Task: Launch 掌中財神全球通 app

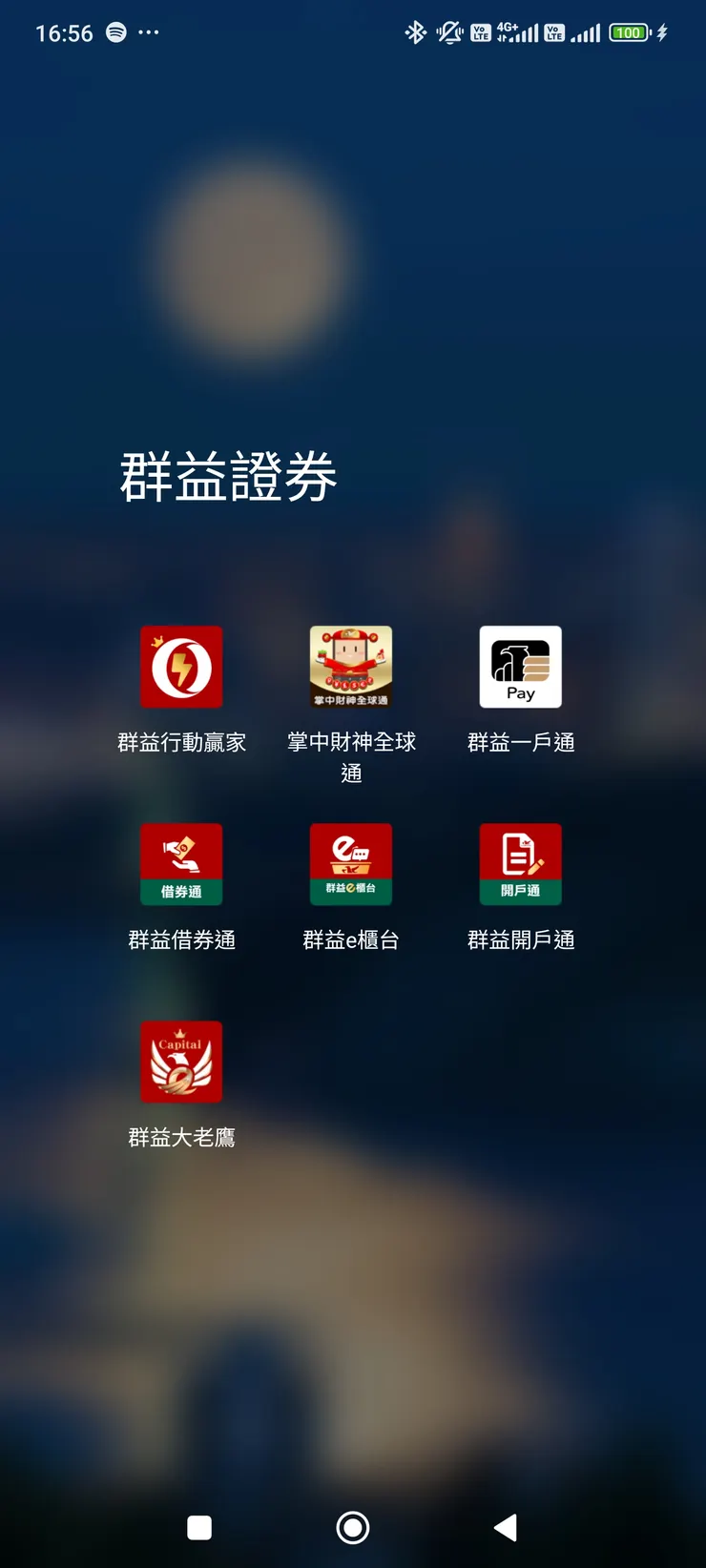Action: click(351, 668)
